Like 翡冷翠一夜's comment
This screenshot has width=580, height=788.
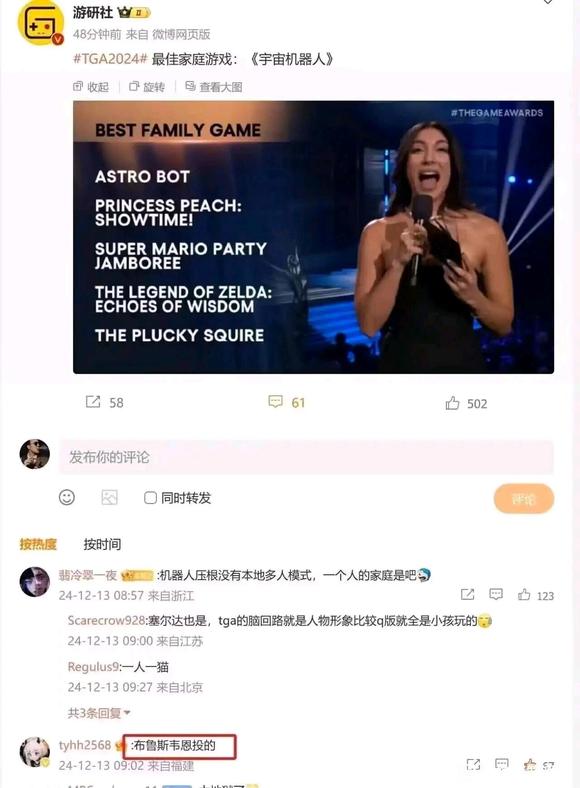click(535, 596)
